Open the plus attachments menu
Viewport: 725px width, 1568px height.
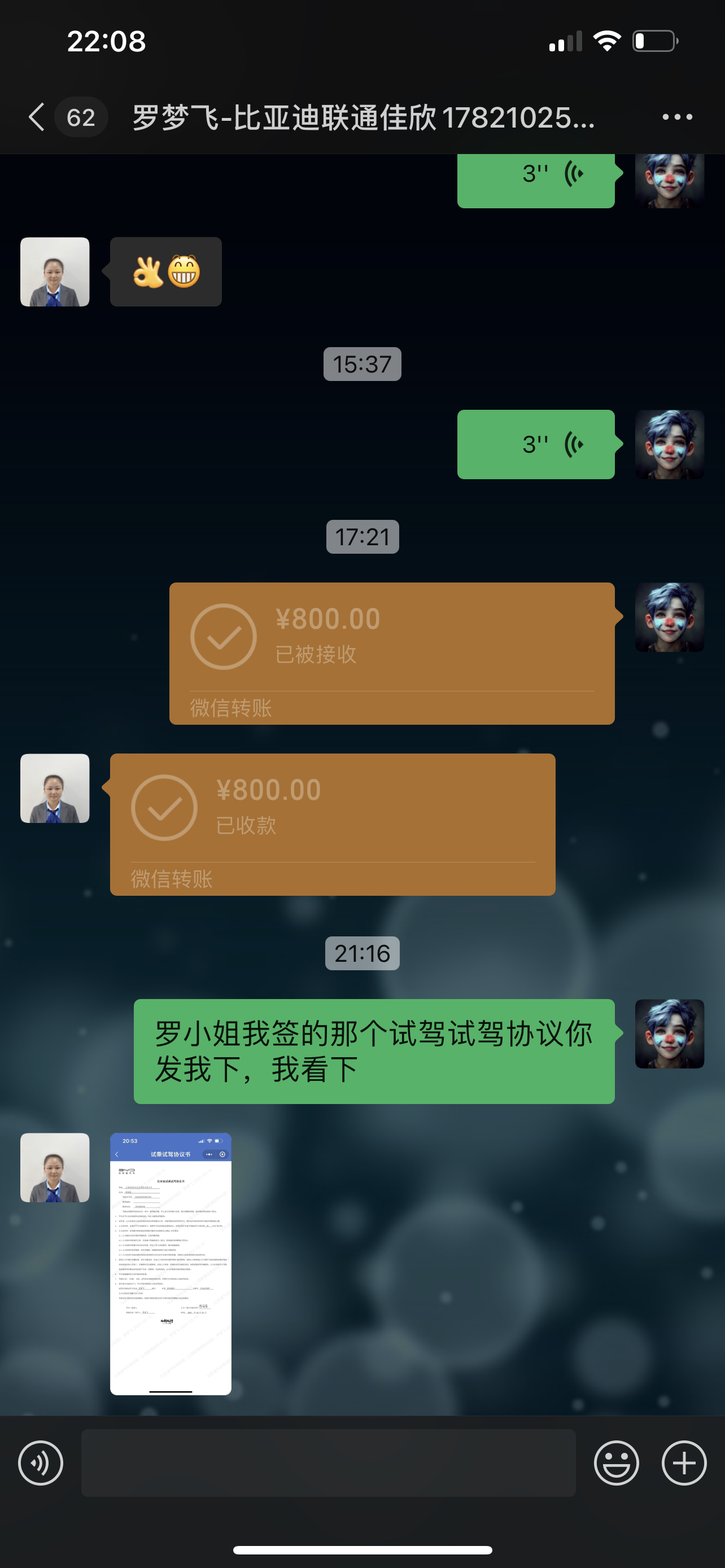[x=684, y=1462]
